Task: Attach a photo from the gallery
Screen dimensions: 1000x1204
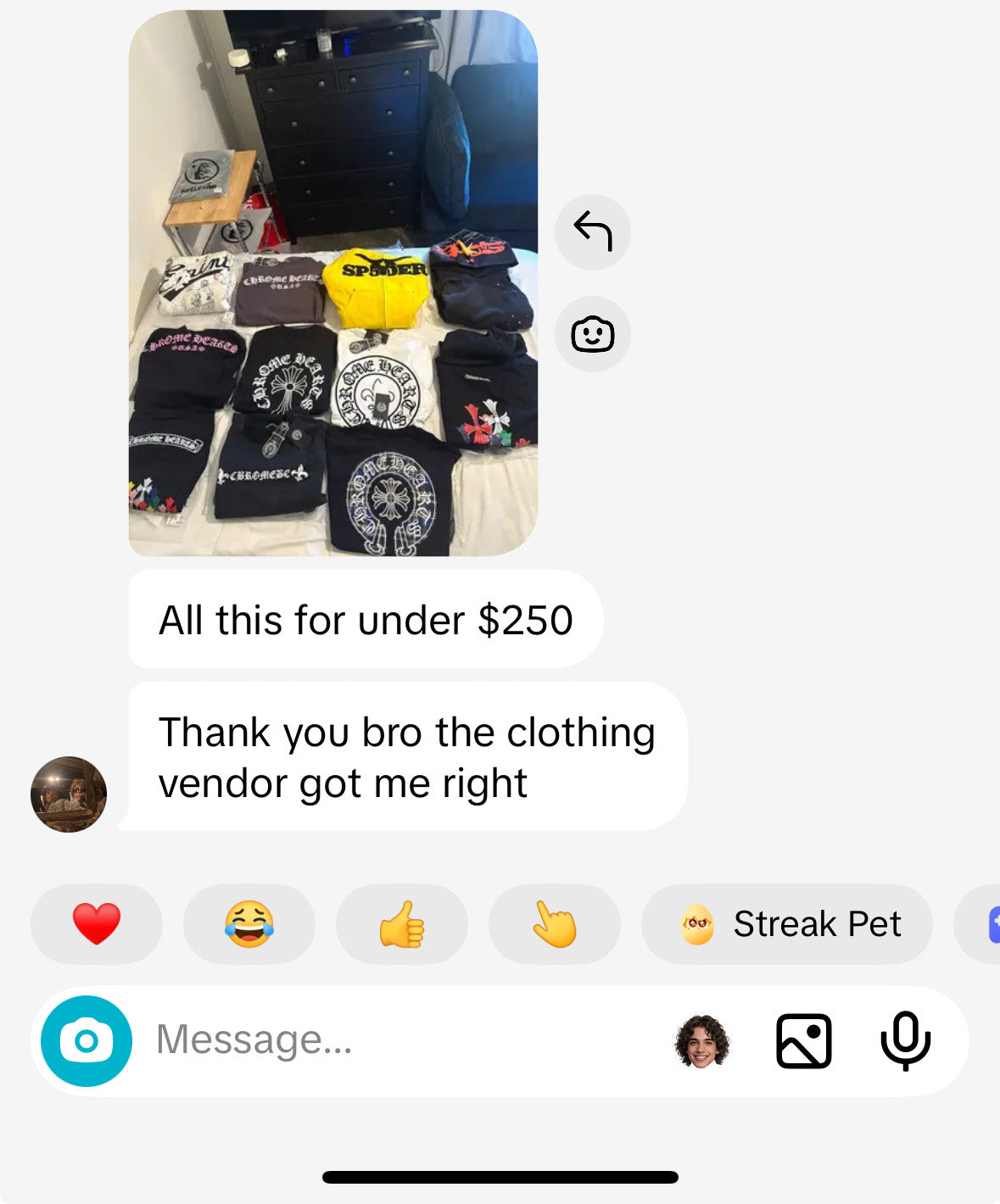Action: coord(803,1040)
